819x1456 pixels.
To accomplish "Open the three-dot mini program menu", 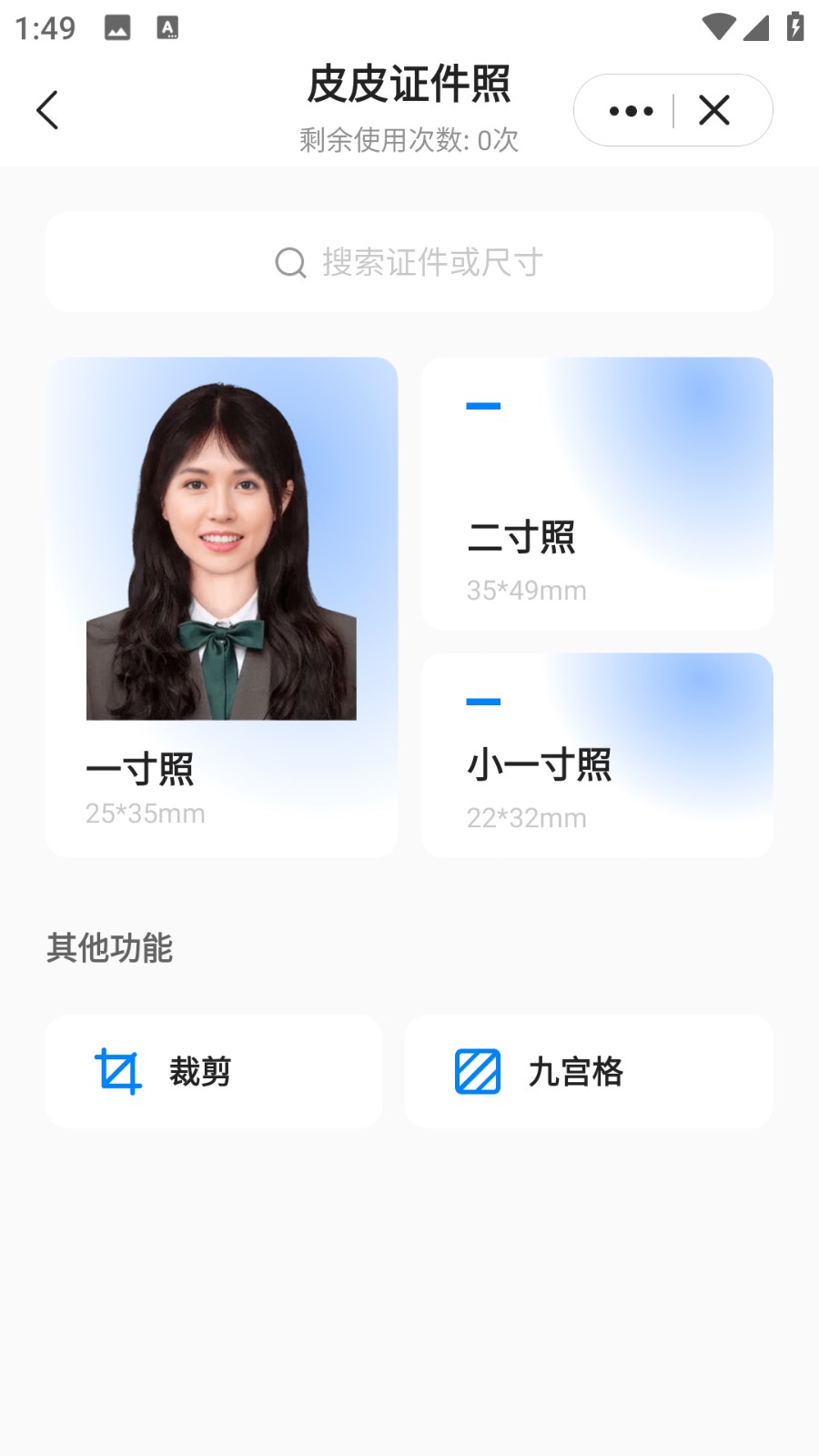I will pos(631,111).
